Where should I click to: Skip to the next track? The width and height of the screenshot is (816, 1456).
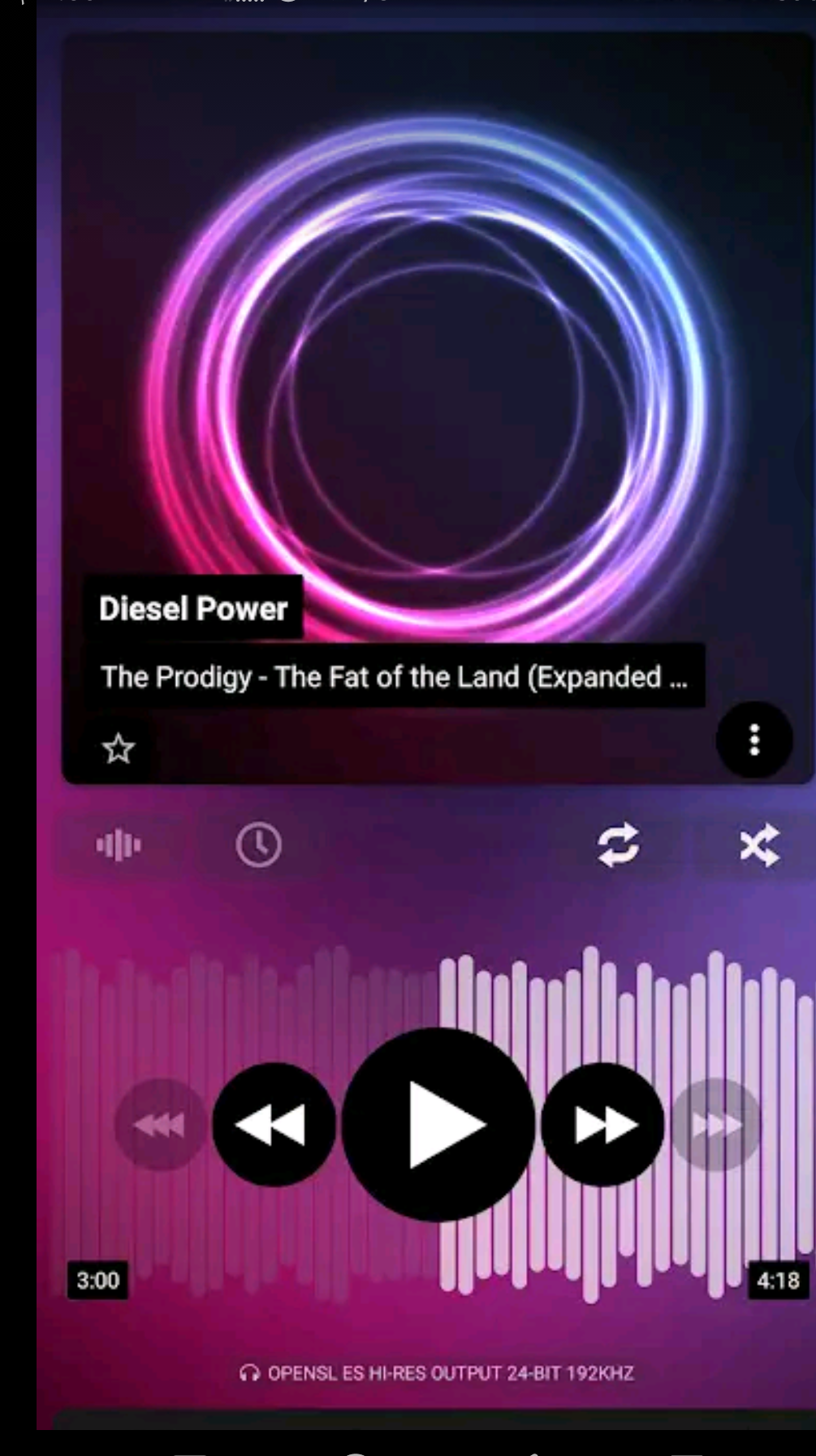[x=602, y=1124]
